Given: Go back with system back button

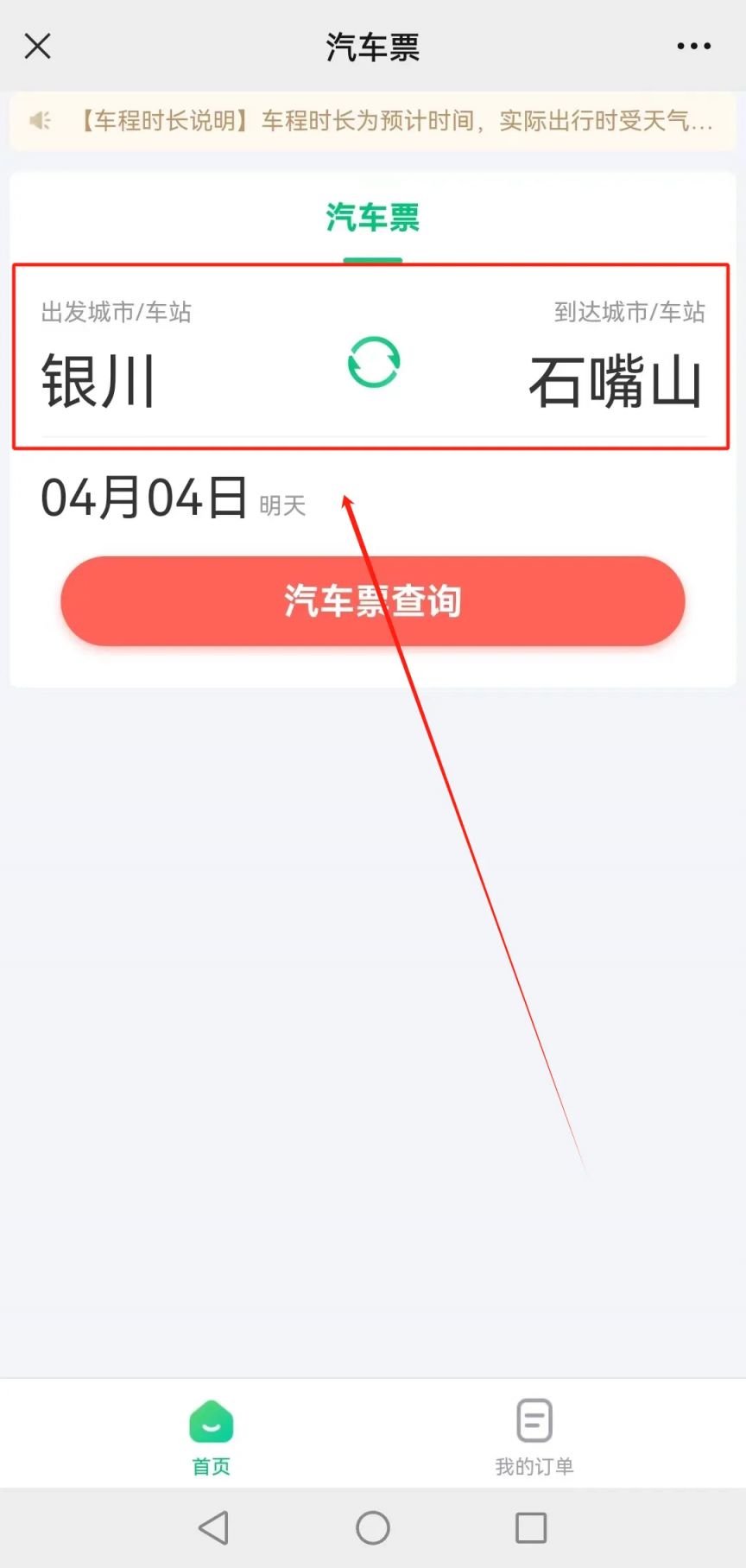Looking at the screenshot, I should [x=213, y=1527].
